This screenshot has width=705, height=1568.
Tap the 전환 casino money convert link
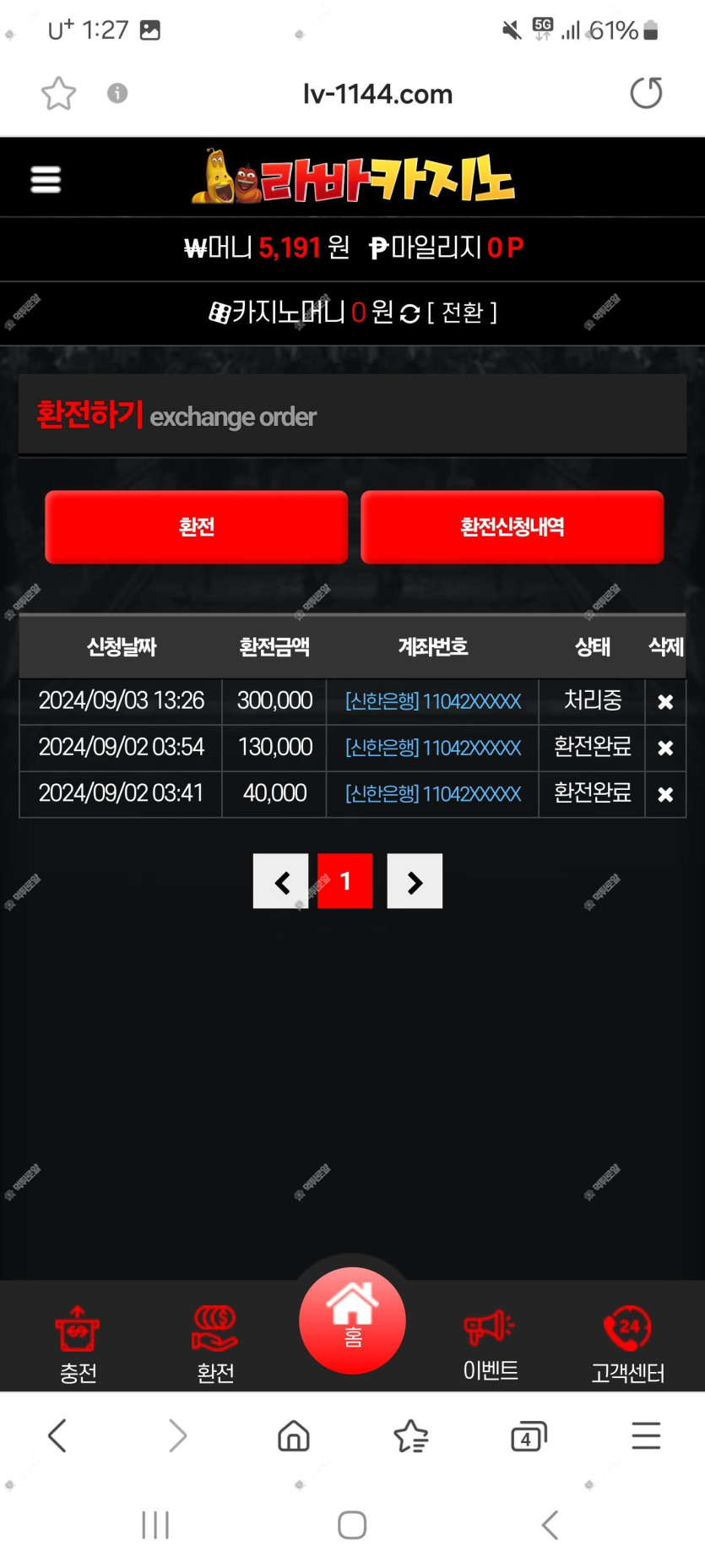pos(462,313)
